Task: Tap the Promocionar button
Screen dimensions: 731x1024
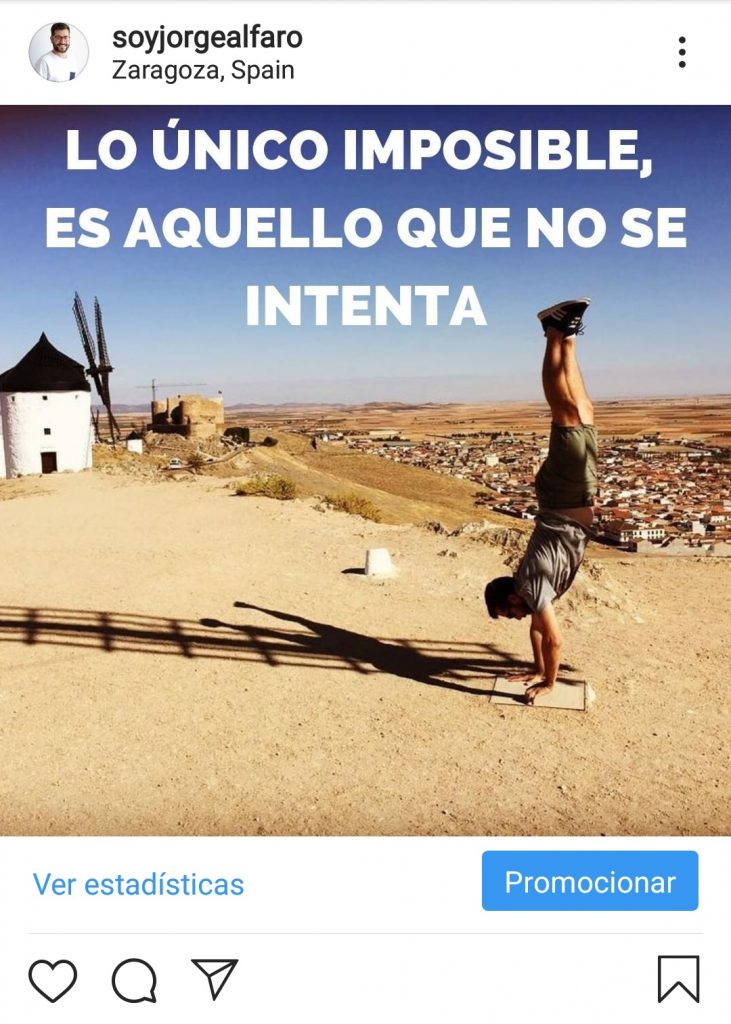Action: coord(590,881)
